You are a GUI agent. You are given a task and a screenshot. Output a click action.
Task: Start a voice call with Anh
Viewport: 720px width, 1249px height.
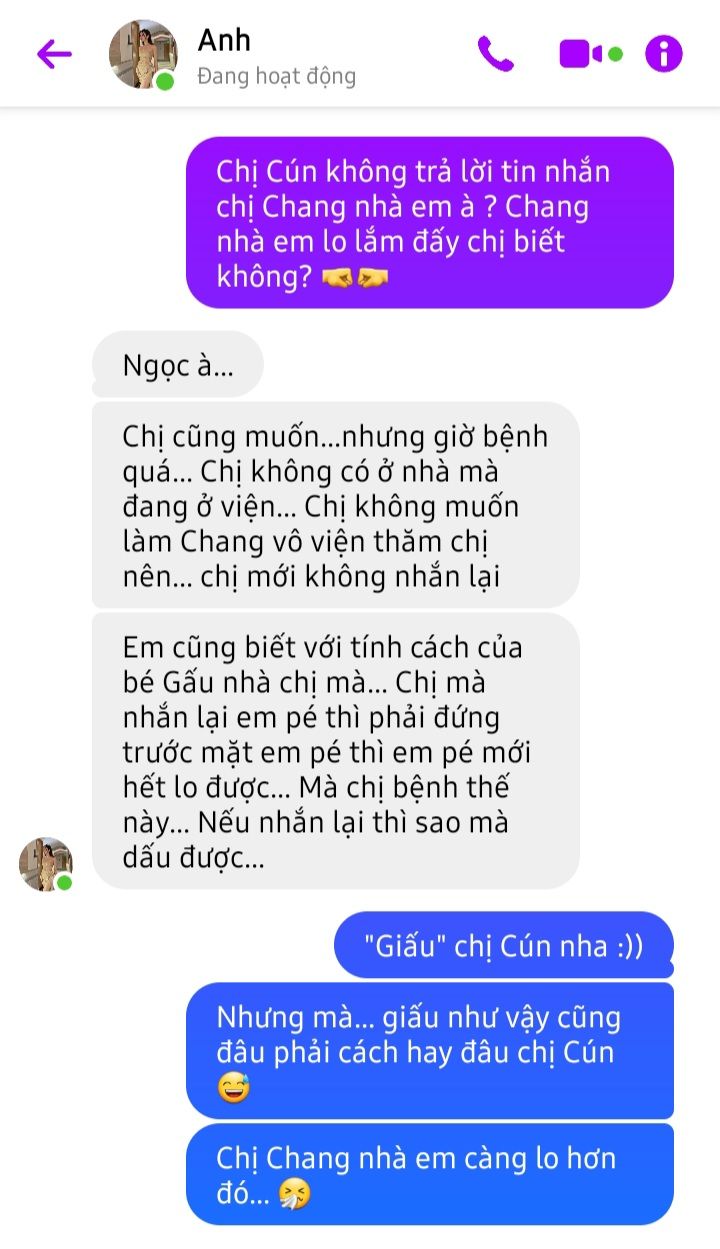tap(495, 54)
